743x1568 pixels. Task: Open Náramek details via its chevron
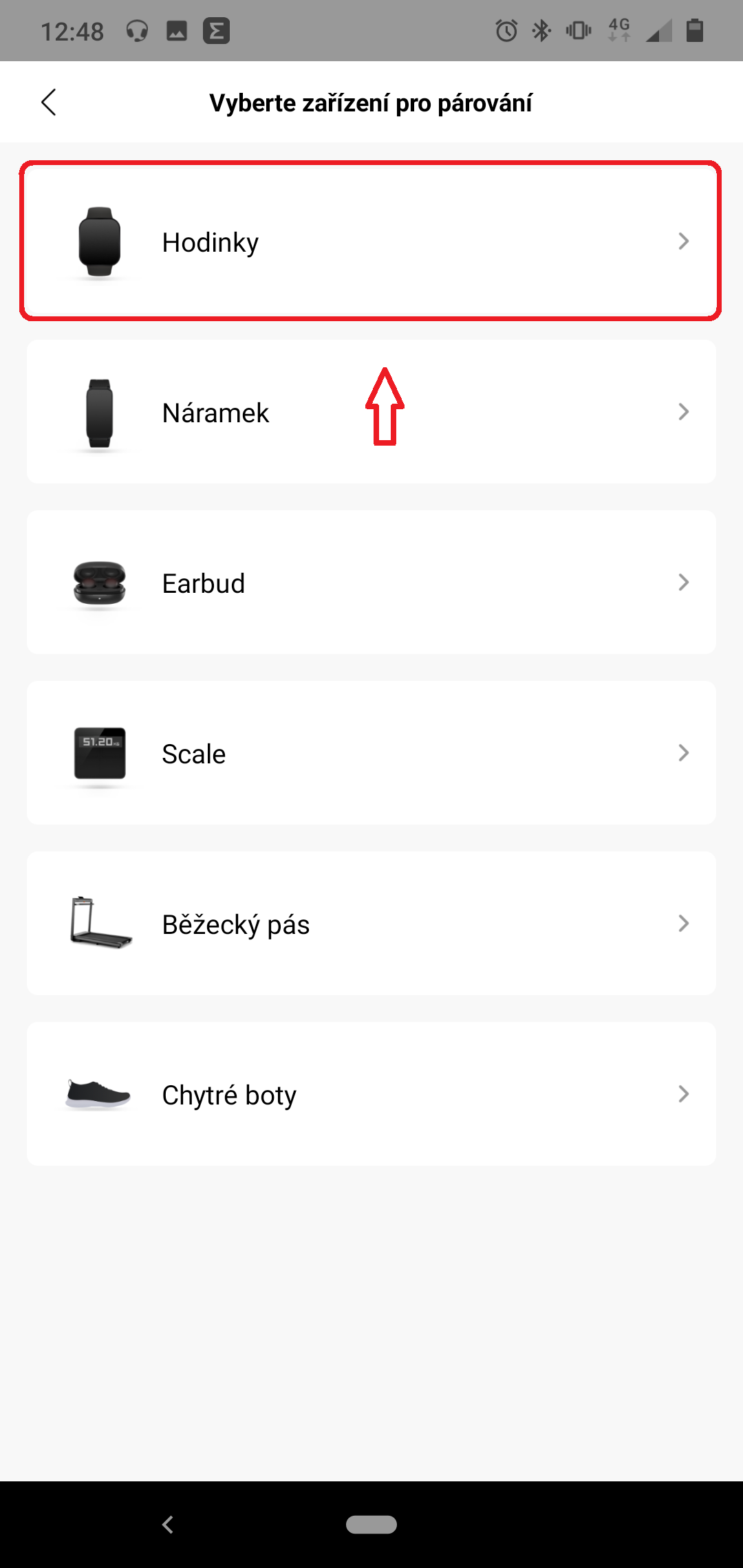[683, 411]
